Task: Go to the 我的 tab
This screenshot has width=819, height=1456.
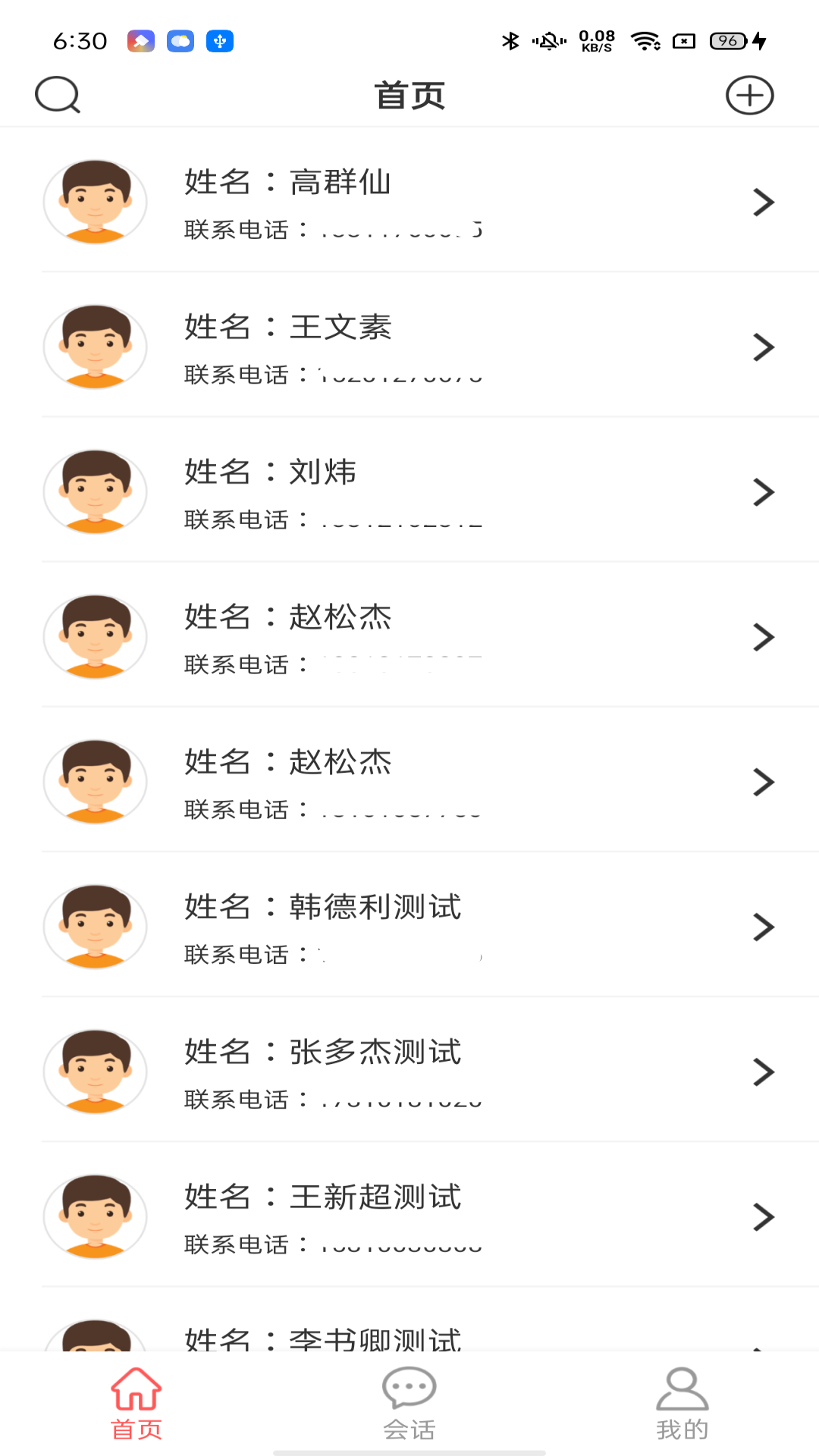Action: pos(682,1403)
